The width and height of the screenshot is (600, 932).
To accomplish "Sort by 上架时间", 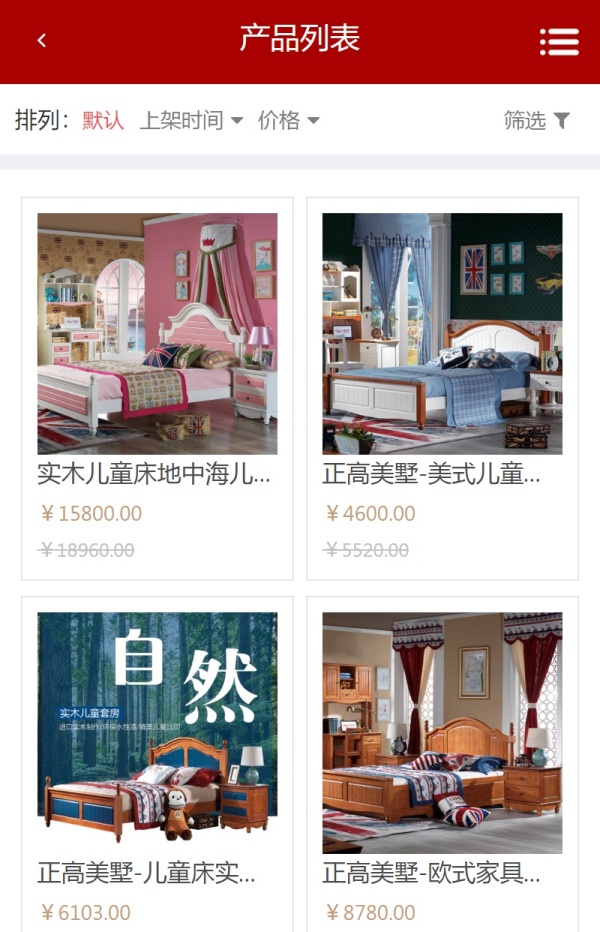I will (190, 121).
